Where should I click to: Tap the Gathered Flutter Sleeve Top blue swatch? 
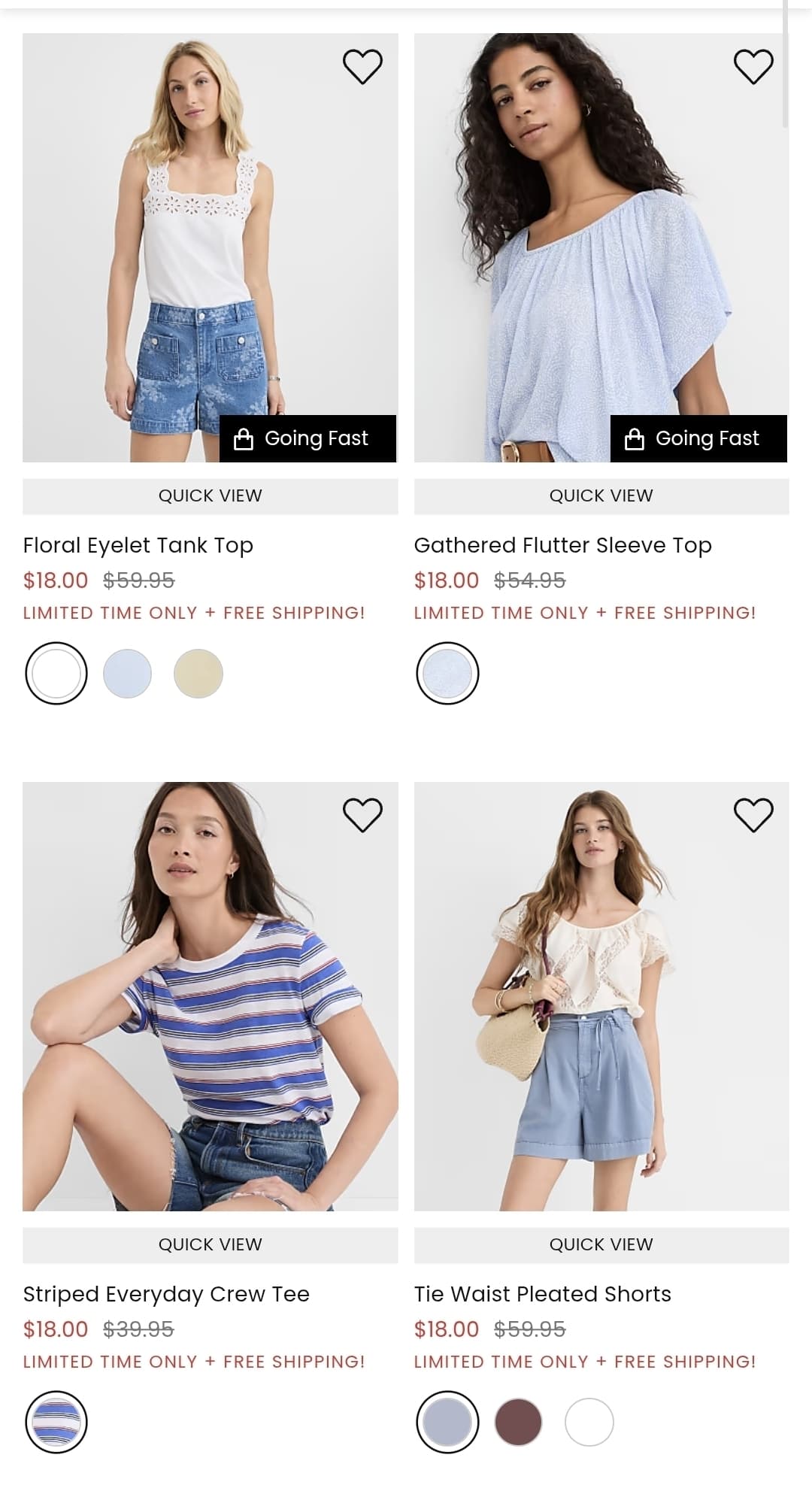pyautogui.click(x=447, y=674)
